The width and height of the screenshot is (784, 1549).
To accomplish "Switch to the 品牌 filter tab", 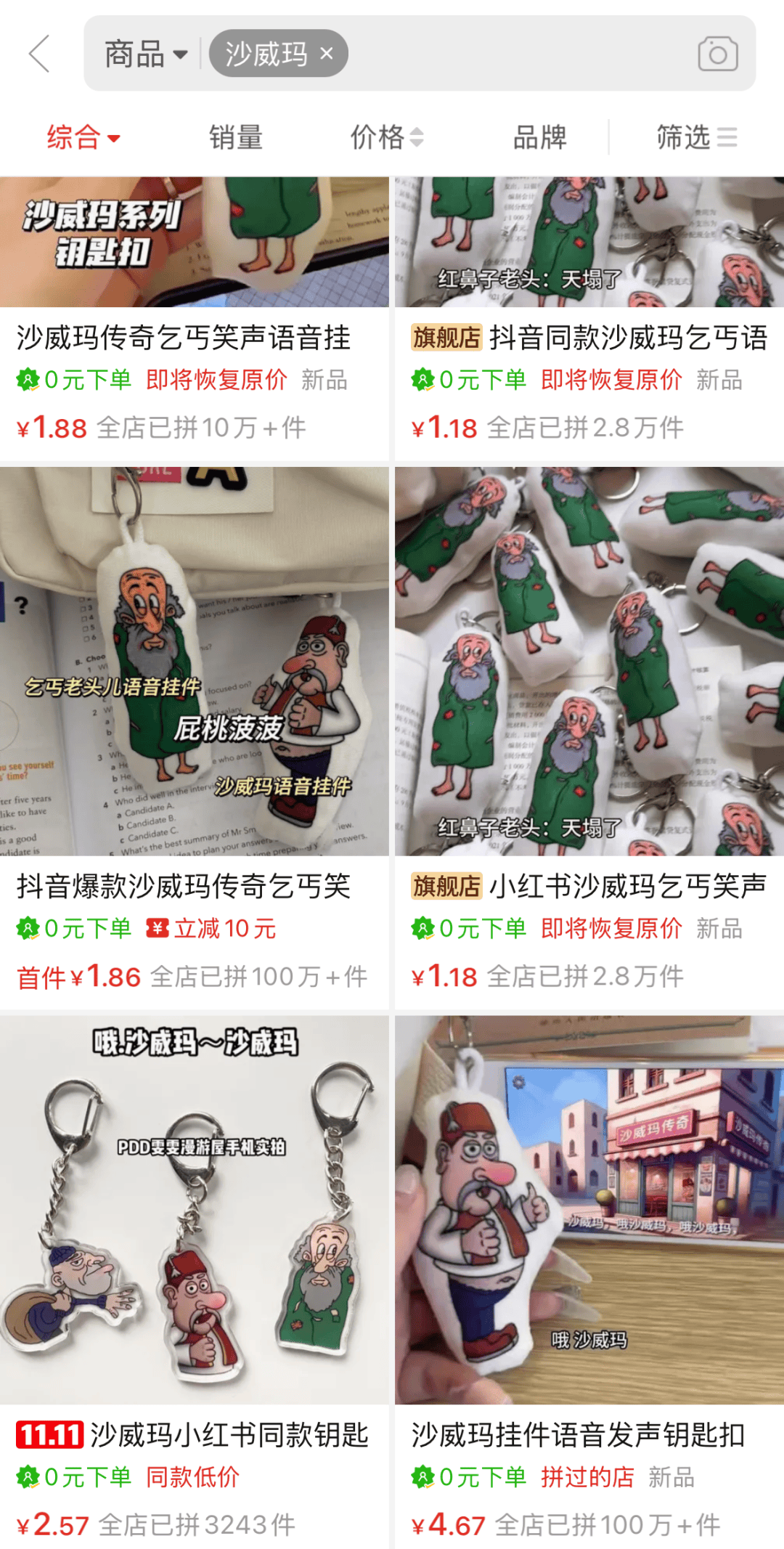I will click(x=539, y=137).
